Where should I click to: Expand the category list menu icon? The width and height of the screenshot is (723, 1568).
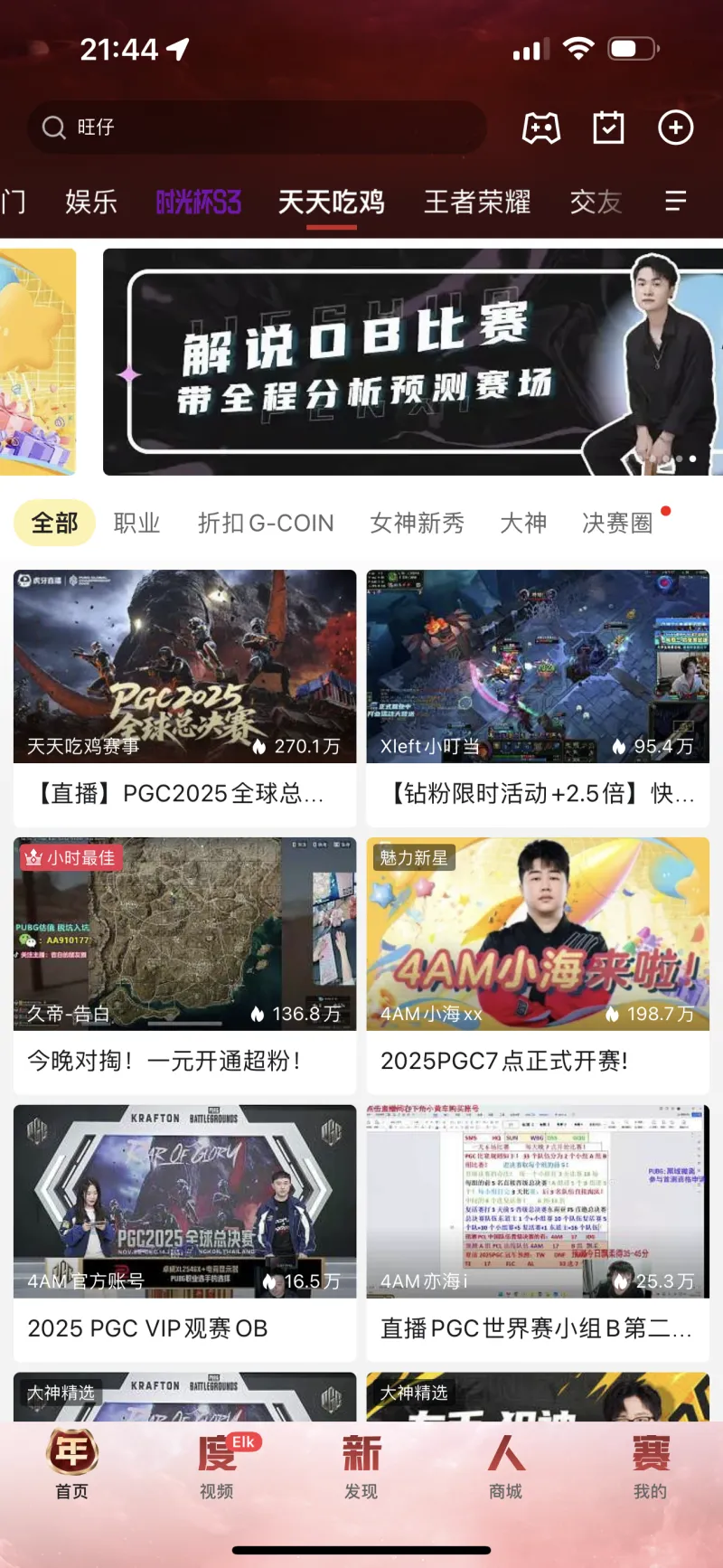675,201
